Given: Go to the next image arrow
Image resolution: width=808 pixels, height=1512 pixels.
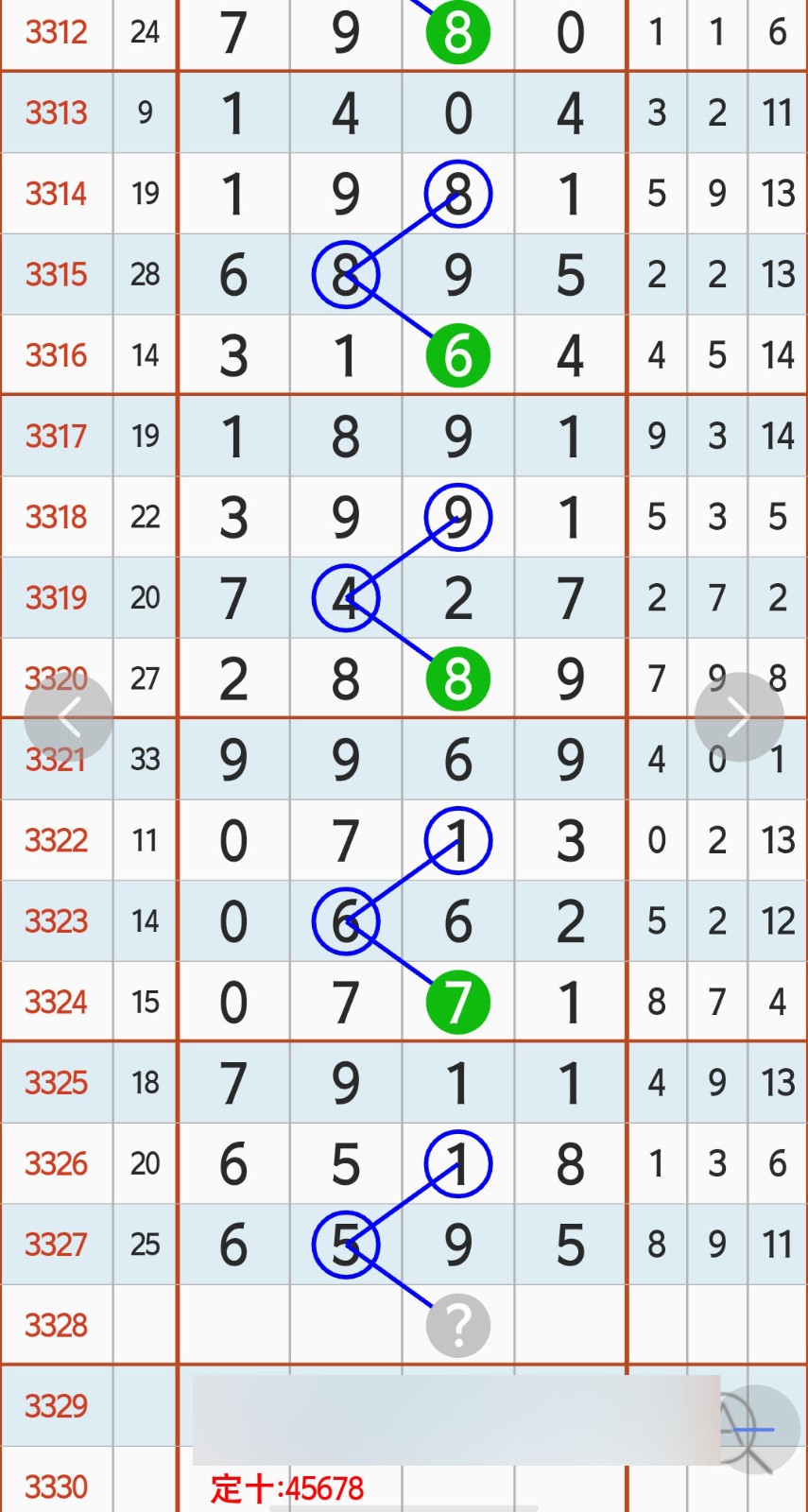Looking at the screenshot, I should 739,717.
